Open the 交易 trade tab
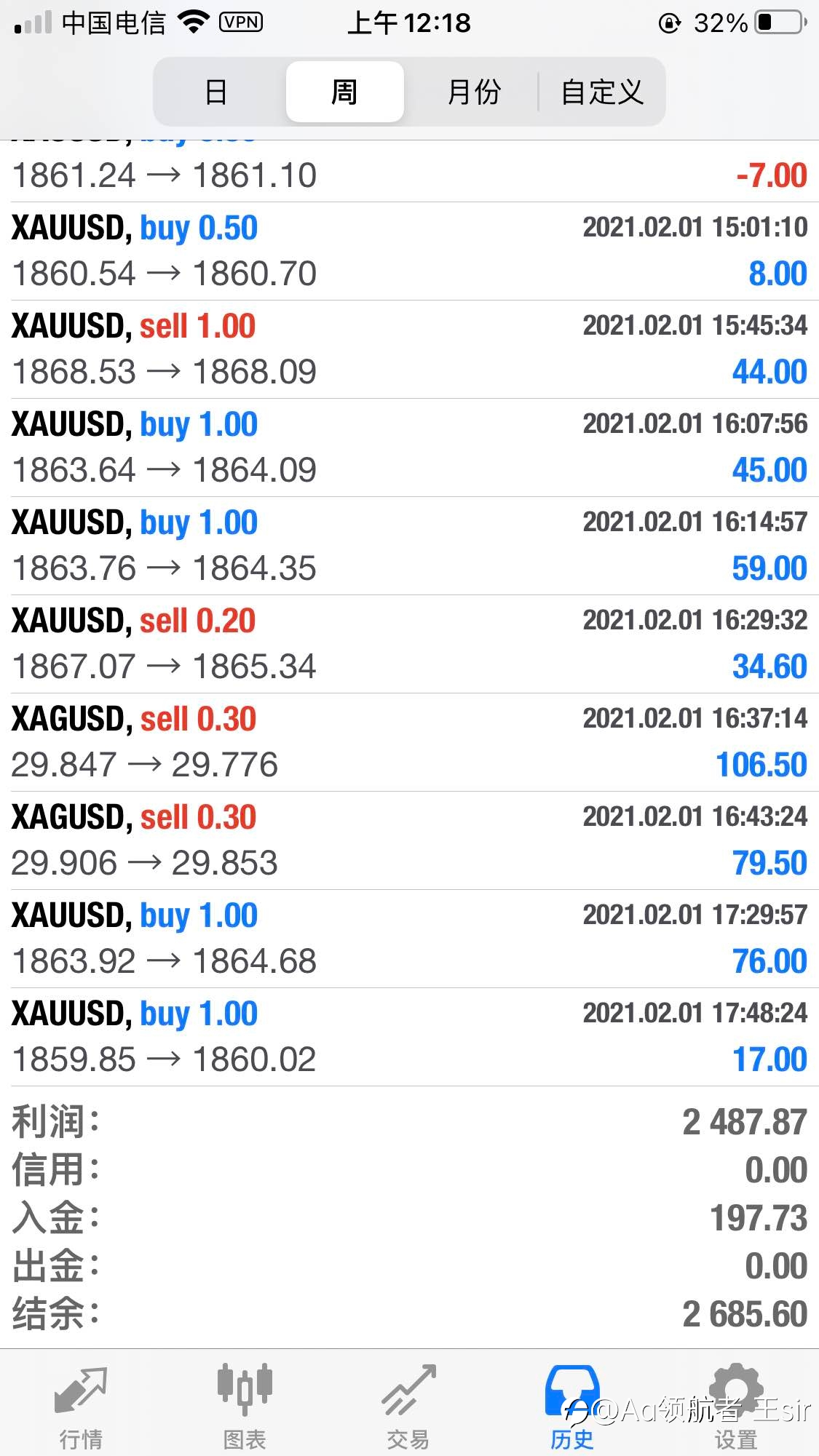This screenshot has width=819, height=1456. [x=408, y=1407]
